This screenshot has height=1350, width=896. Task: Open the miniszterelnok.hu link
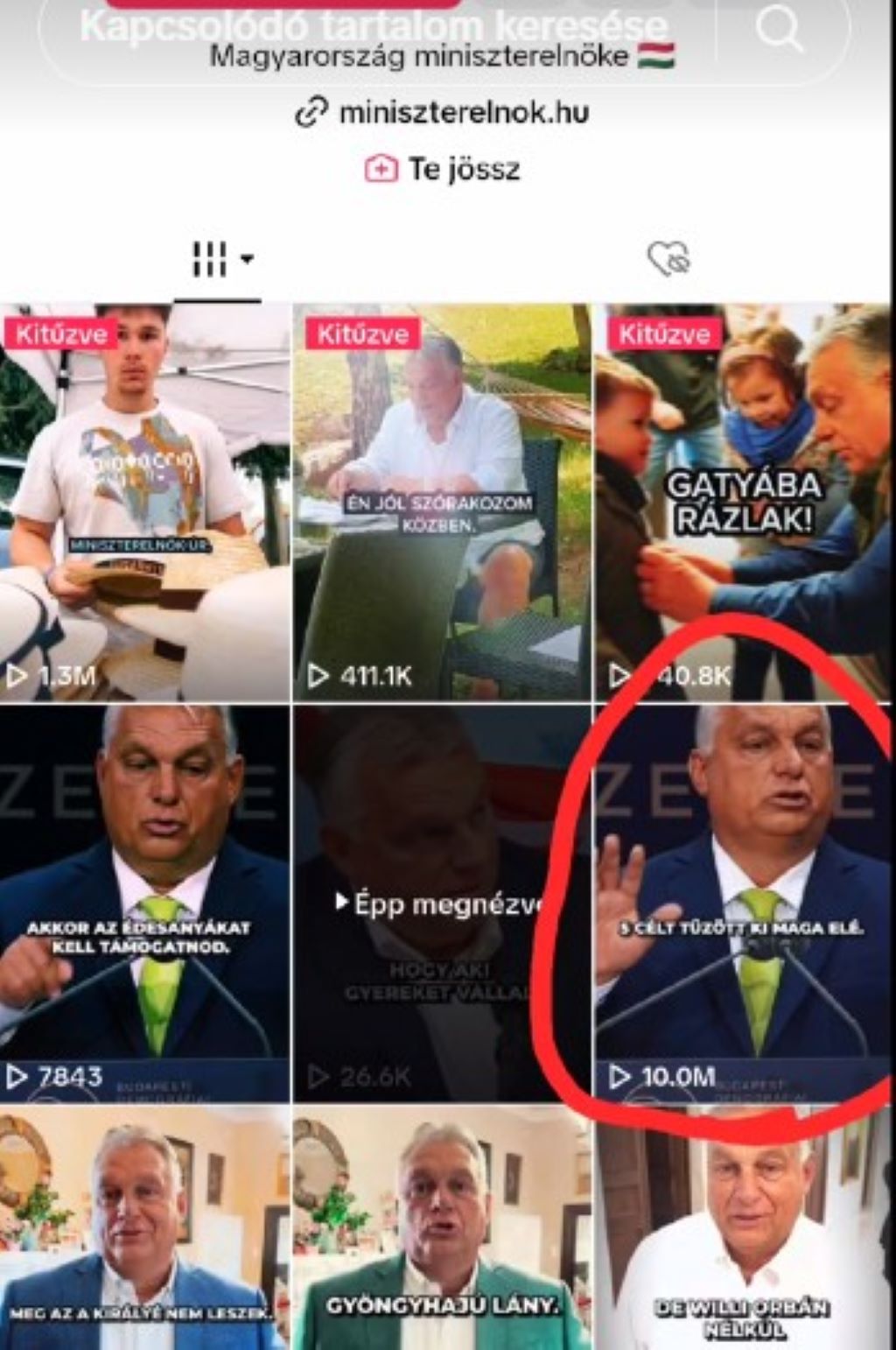click(x=443, y=113)
